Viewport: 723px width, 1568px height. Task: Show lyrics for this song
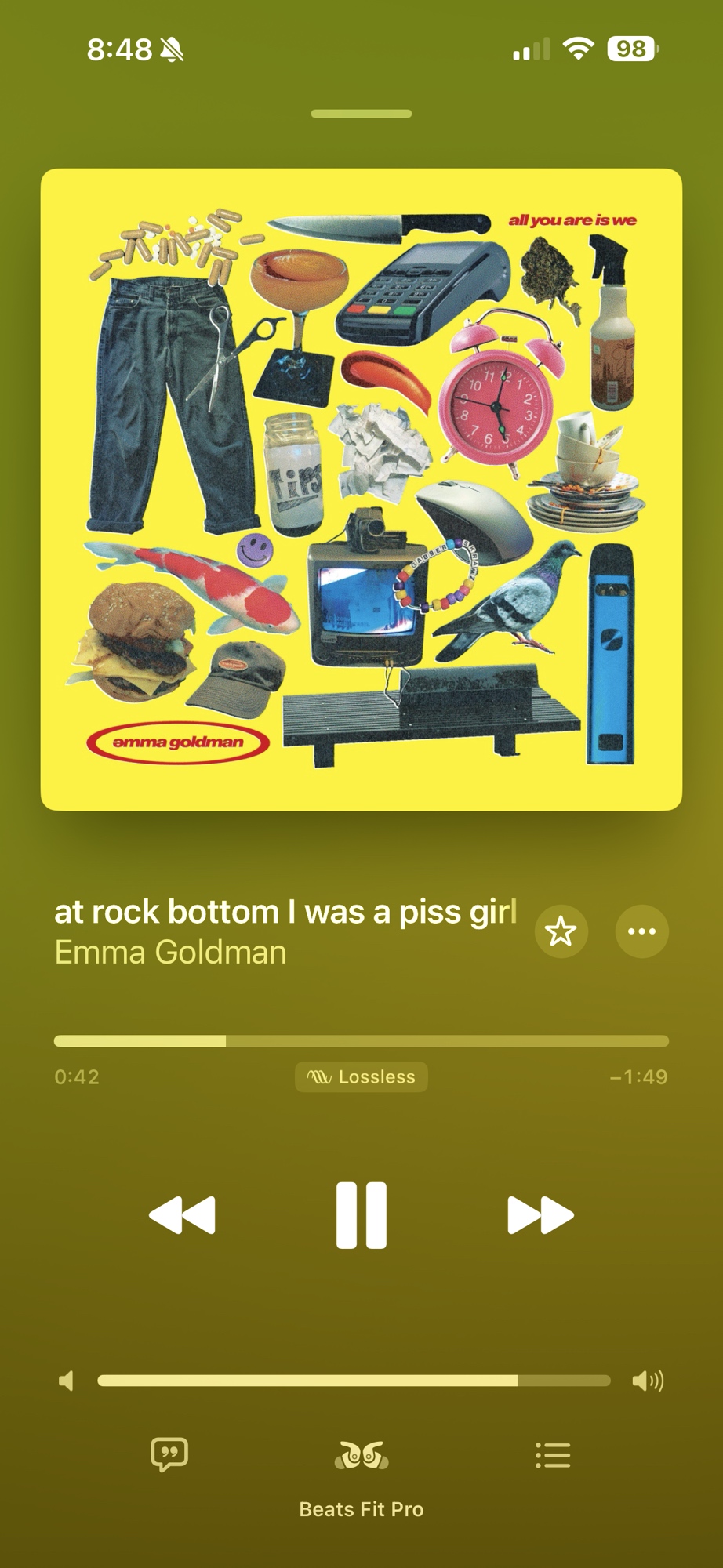(x=169, y=1455)
